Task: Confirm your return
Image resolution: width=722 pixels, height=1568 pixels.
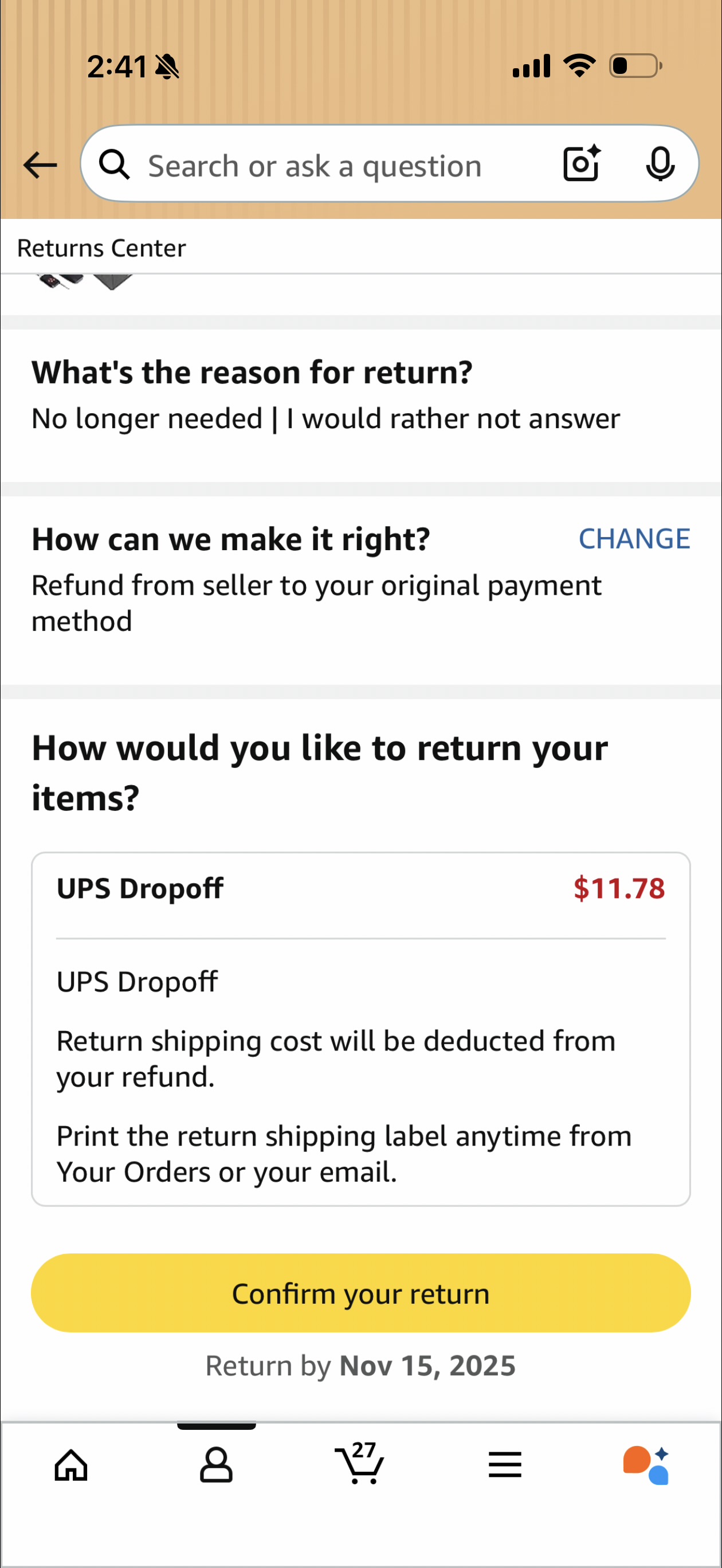Action: click(360, 1293)
